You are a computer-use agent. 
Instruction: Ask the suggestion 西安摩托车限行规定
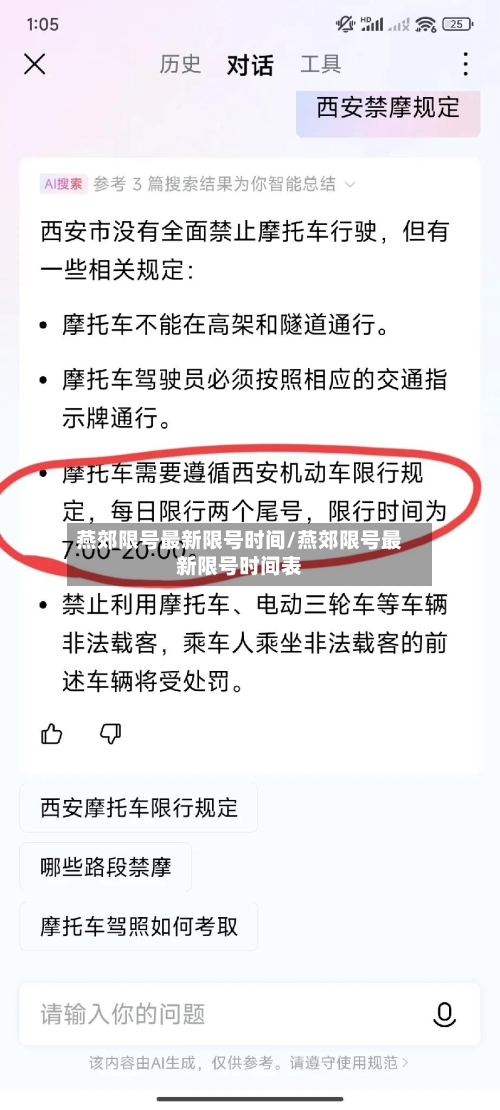tap(139, 808)
